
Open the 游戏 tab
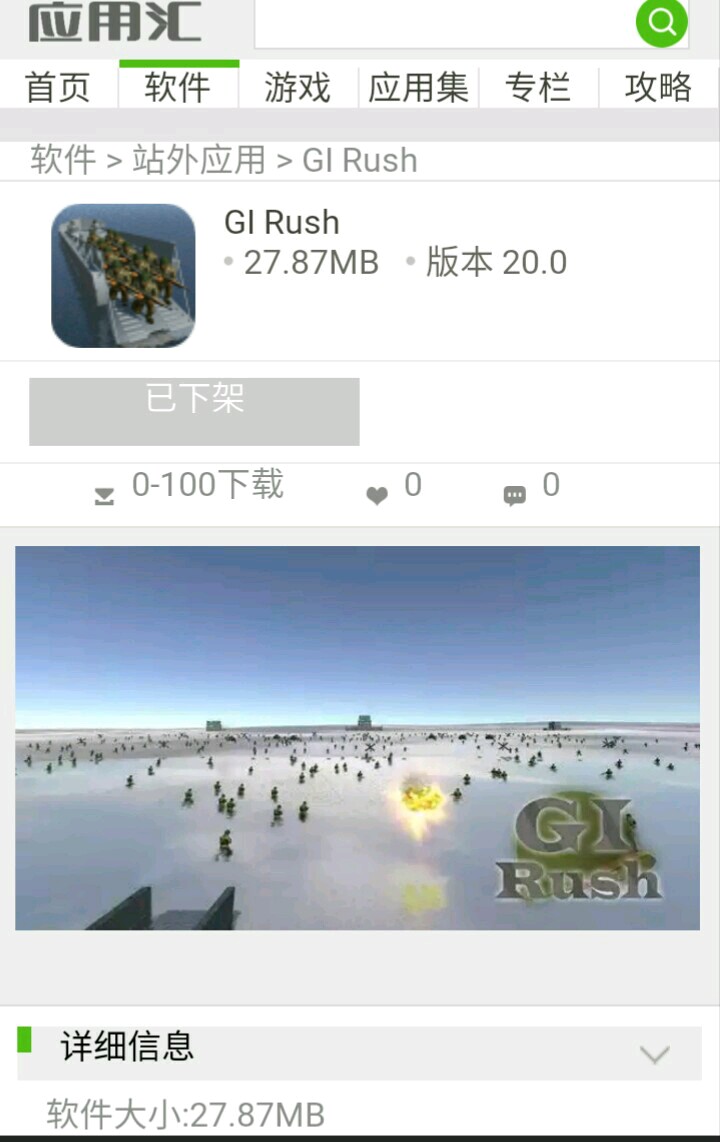tap(298, 87)
